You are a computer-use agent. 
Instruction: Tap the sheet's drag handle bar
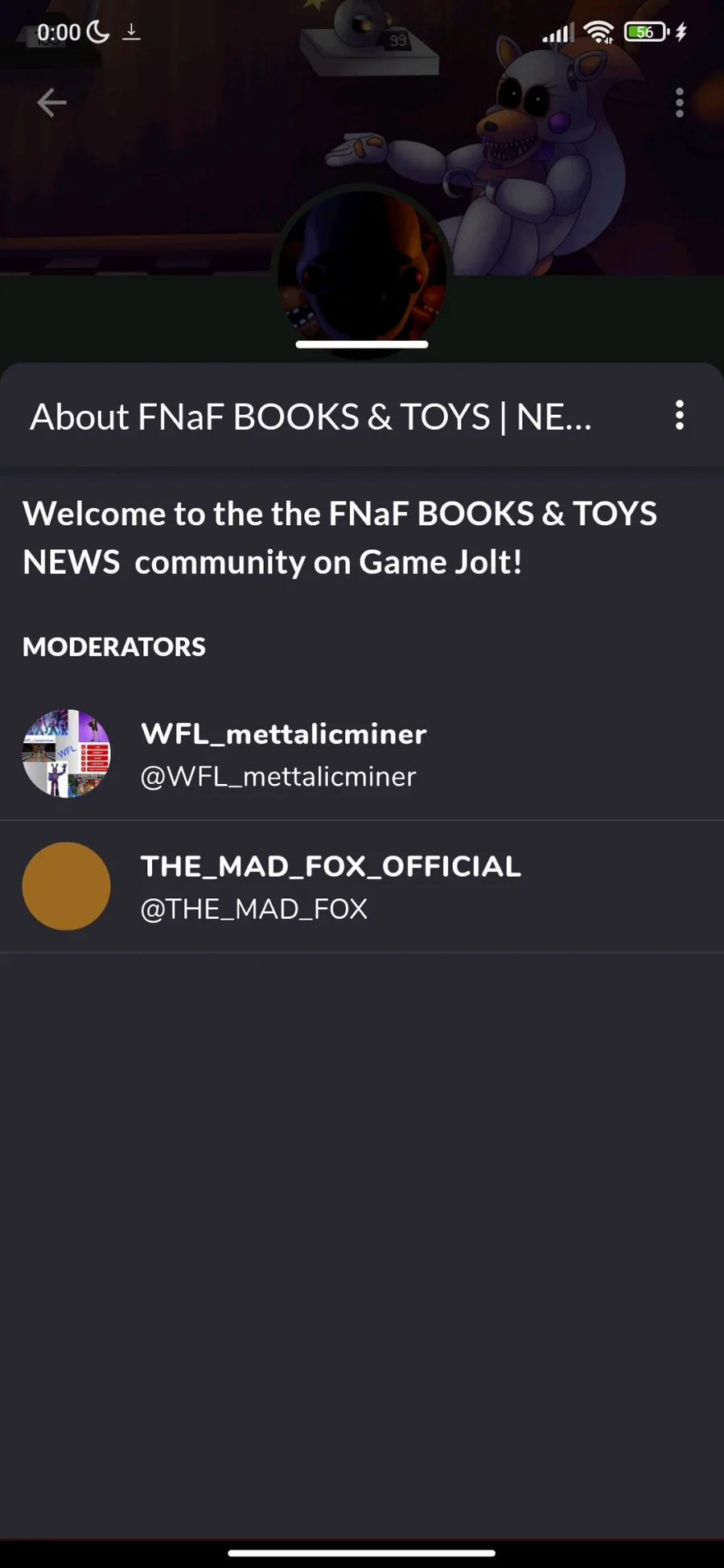(362, 344)
